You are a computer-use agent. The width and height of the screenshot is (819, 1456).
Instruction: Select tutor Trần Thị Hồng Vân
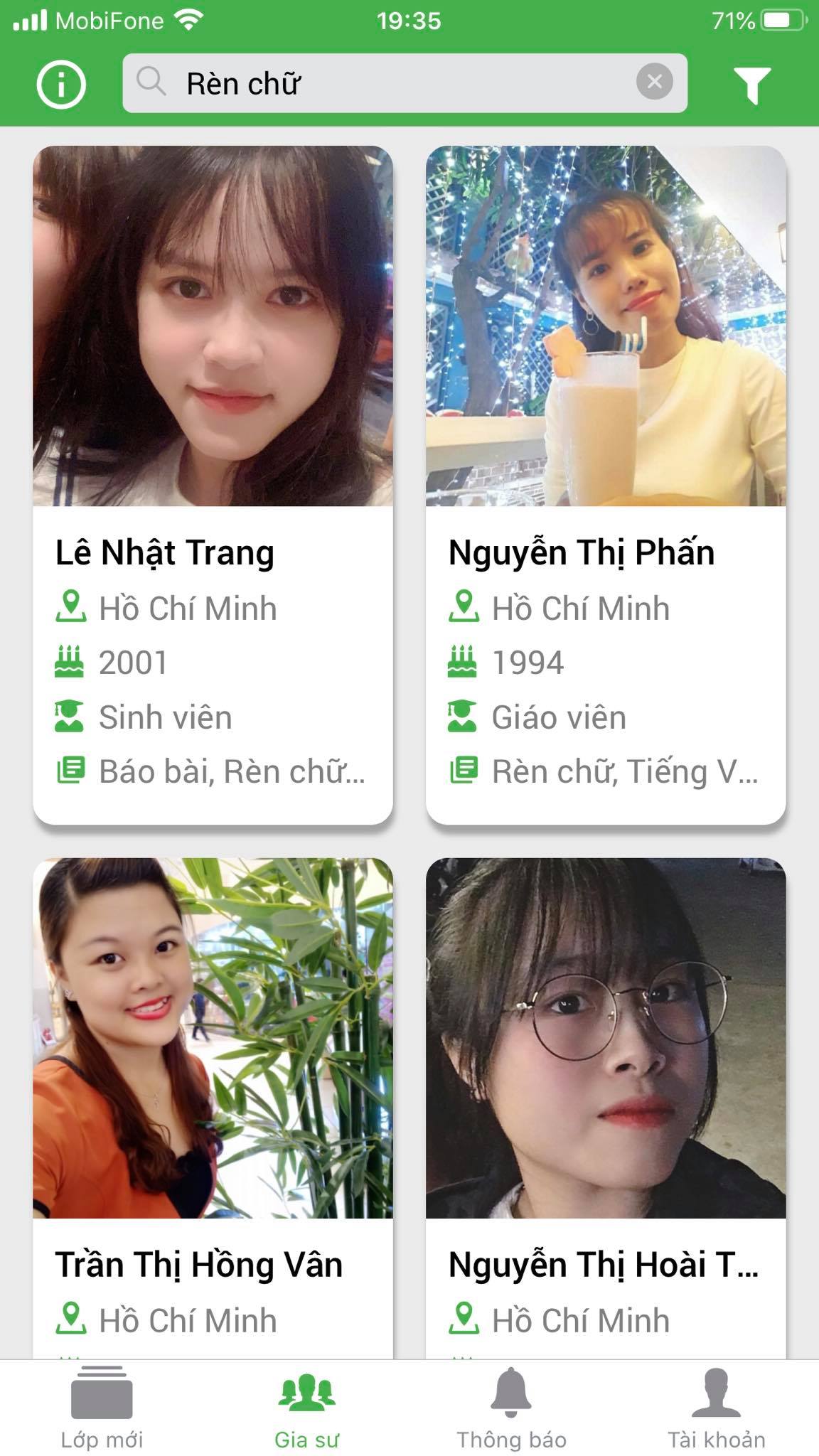coord(213,1109)
